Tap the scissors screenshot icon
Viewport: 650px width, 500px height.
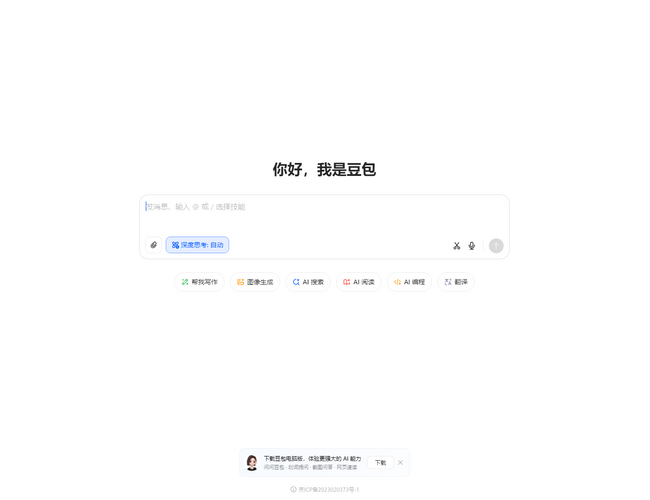[457, 245]
